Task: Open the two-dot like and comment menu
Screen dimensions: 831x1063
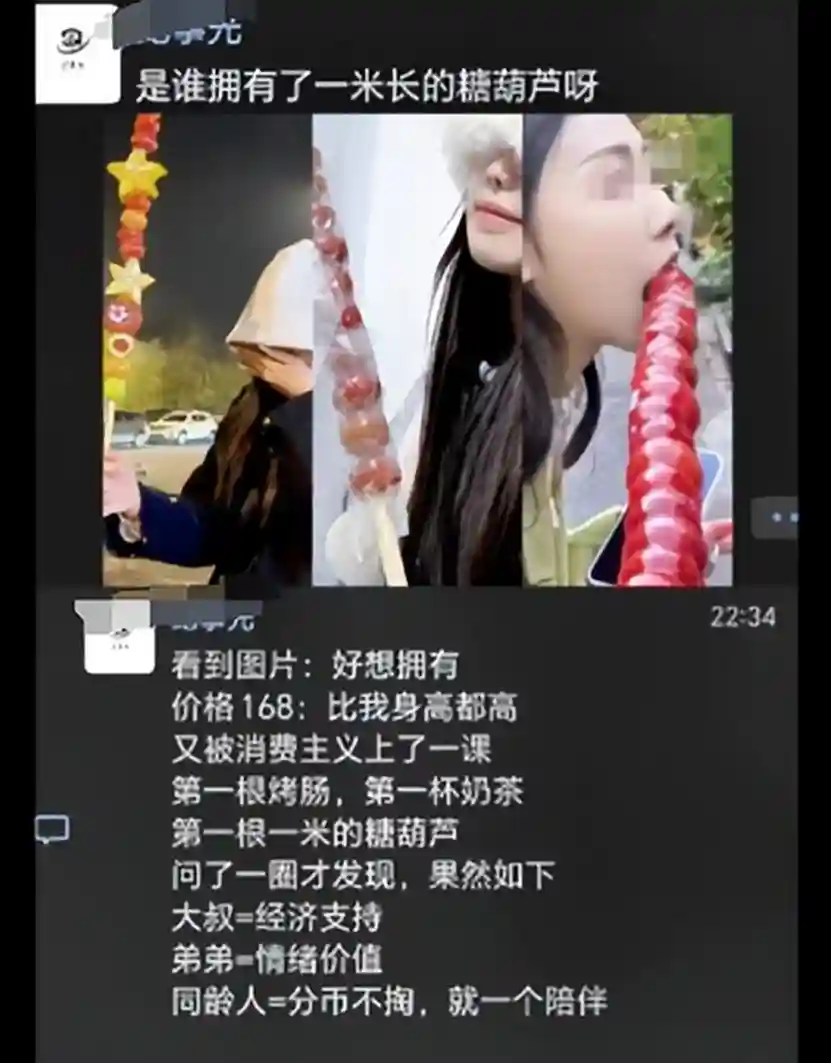Action: click(775, 517)
